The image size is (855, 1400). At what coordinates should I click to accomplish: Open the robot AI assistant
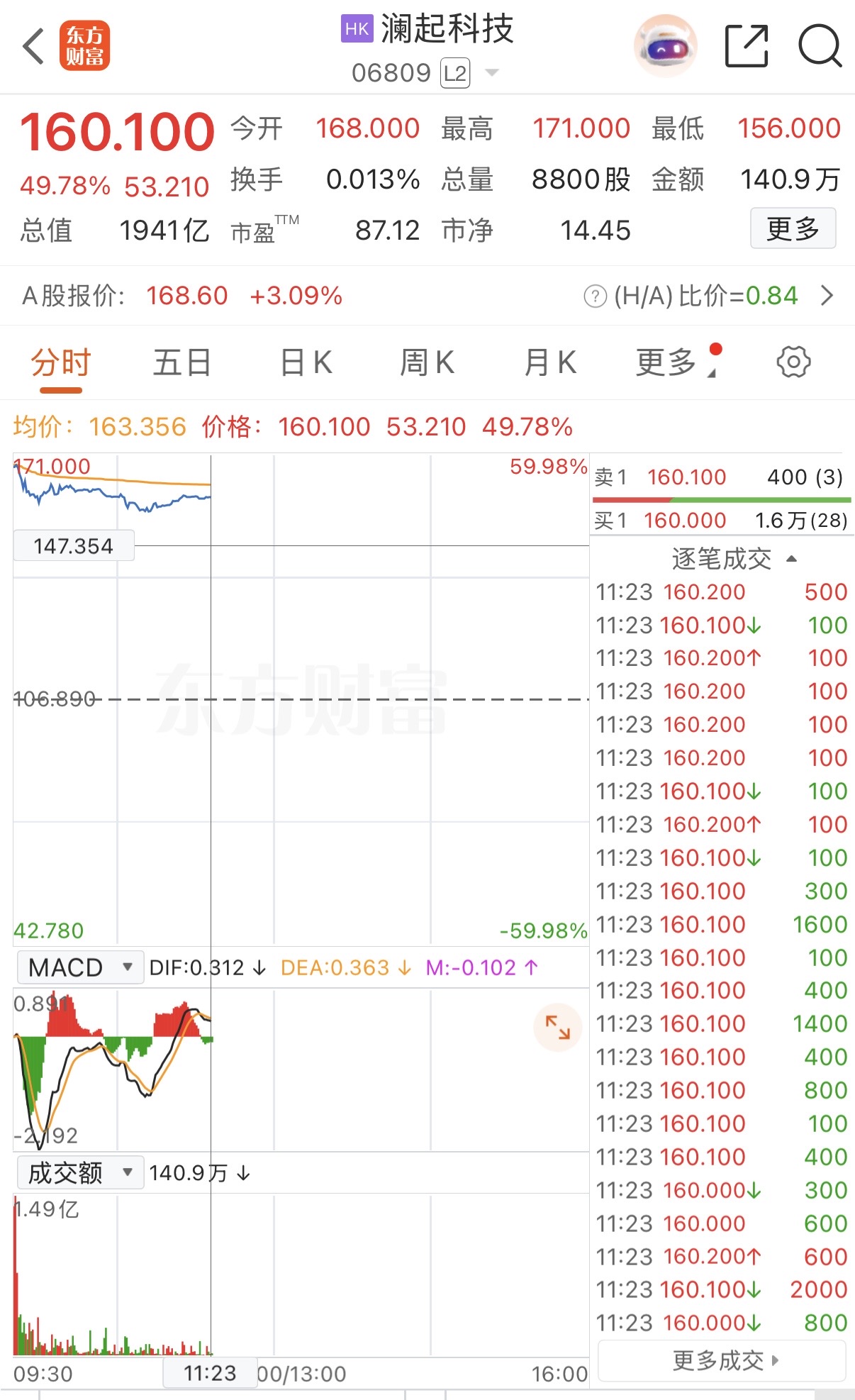tap(664, 47)
